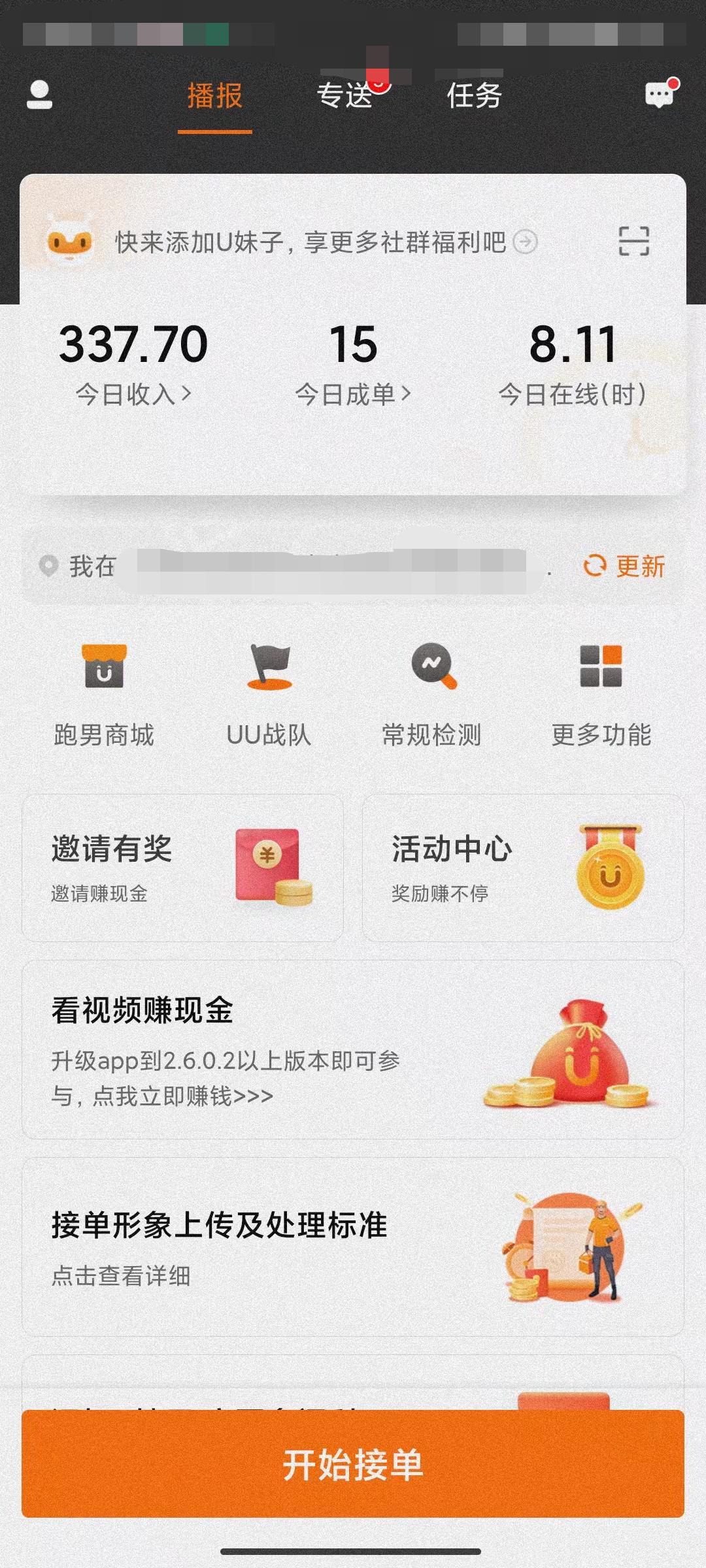Switch to the 任务 tab
This screenshot has width=706, height=1568.
click(x=475, y=96)
